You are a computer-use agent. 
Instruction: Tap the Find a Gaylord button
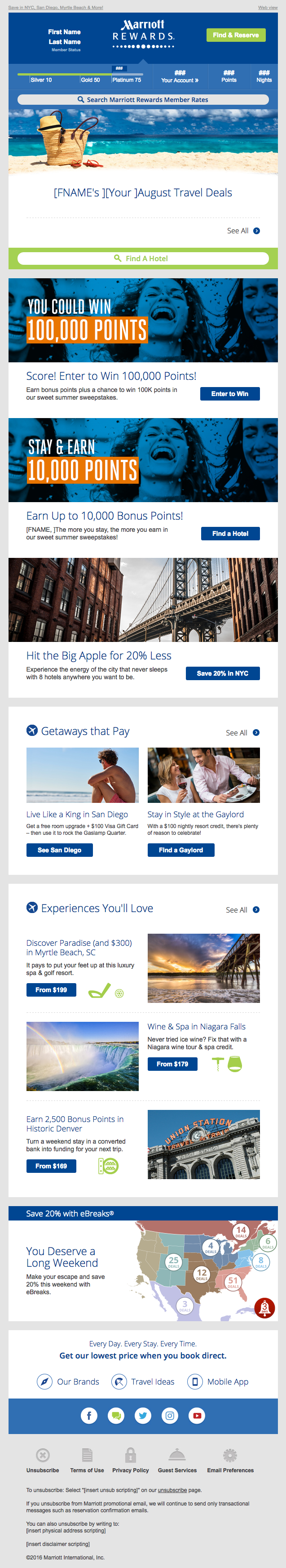pyautogui.click(x=181, y=850)
